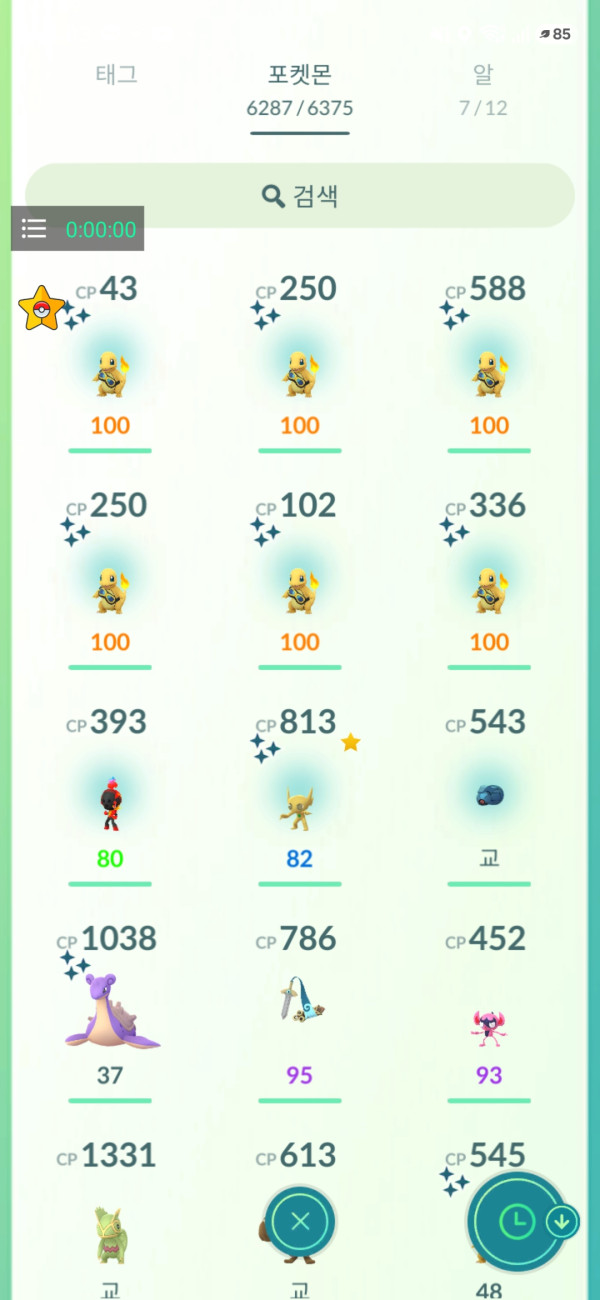Close the Pokémon list with the X button
This screenshot has height=1300, width=600.
click(x=300, y=1221)
